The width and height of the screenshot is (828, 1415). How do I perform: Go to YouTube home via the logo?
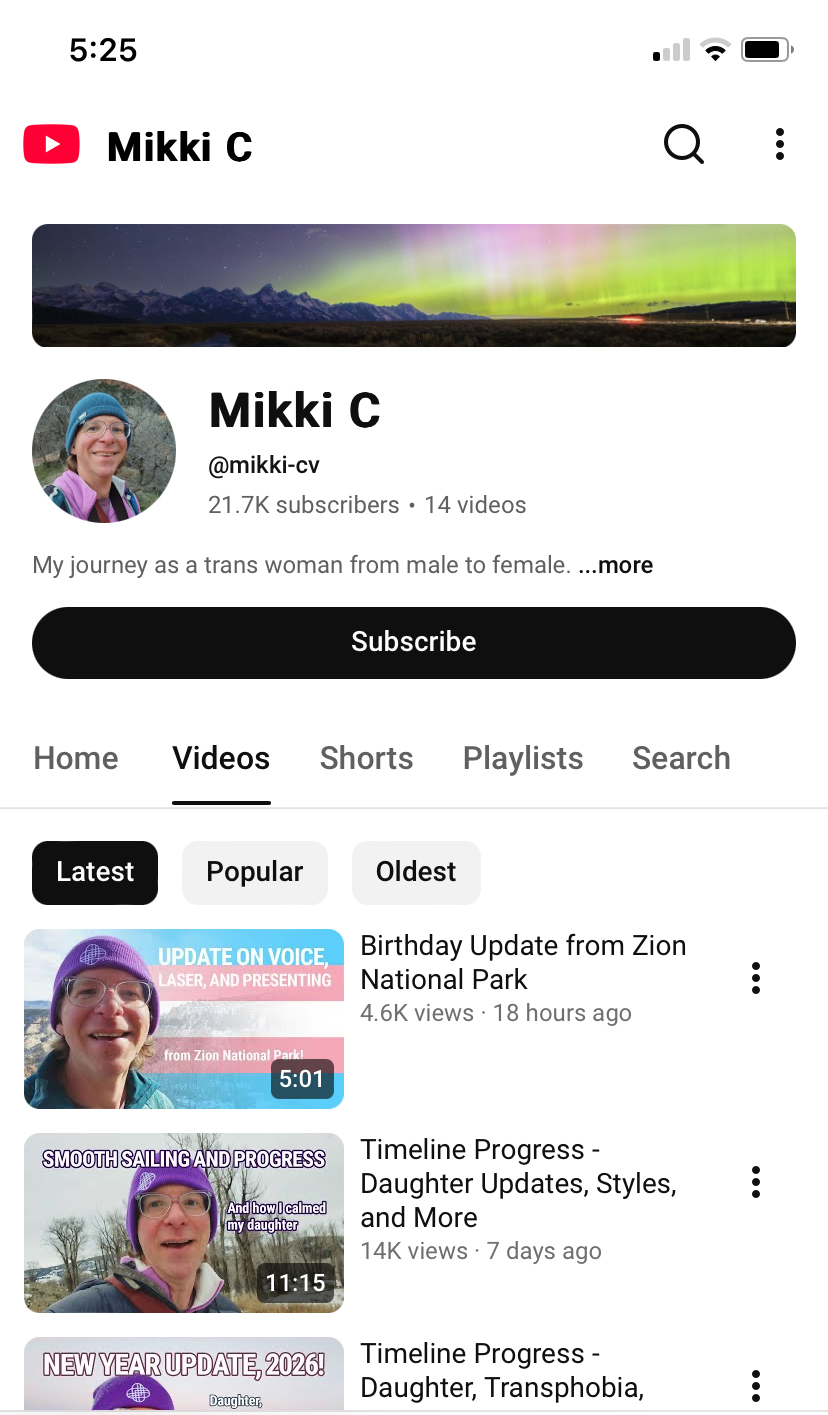(x=51, y=145)
